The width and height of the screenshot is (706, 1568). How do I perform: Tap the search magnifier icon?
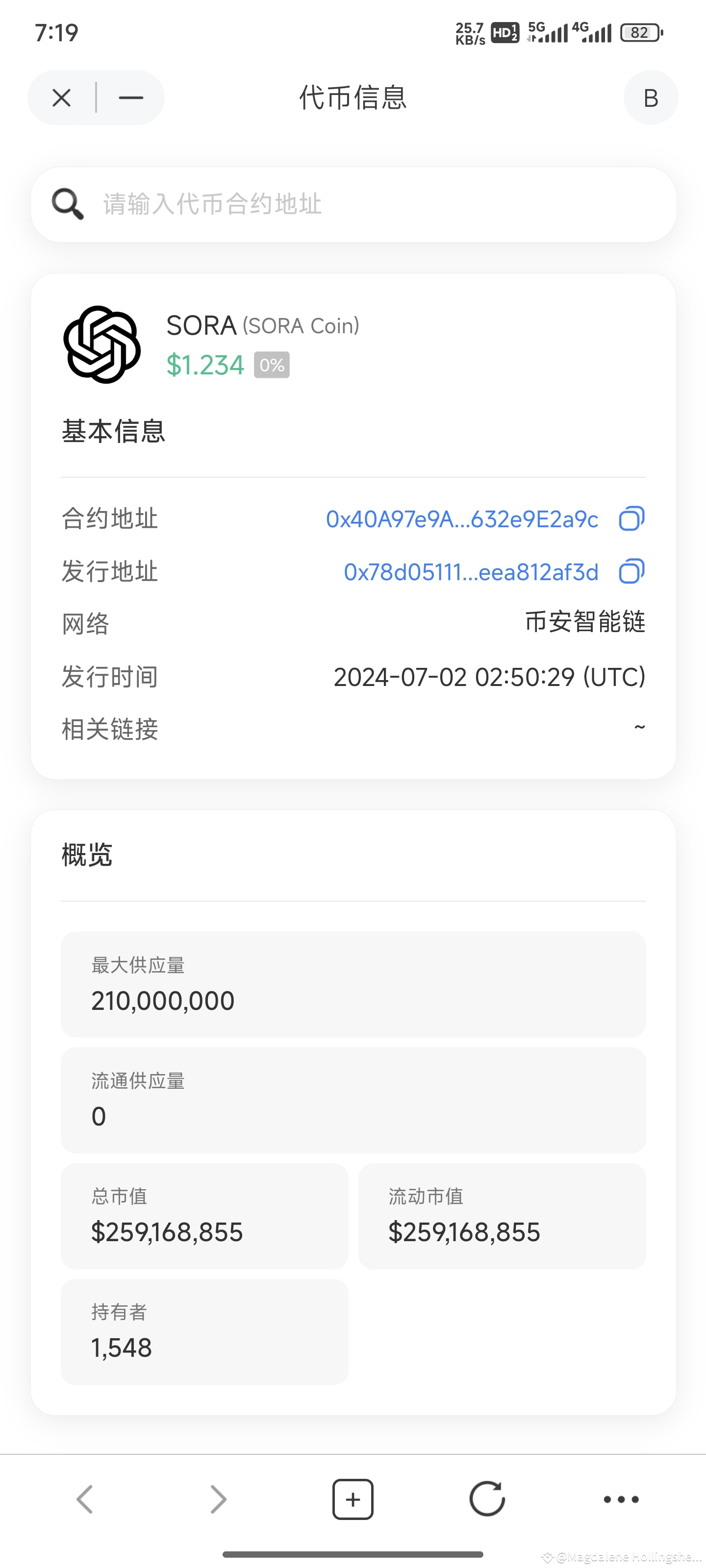(x=67, y=204)
